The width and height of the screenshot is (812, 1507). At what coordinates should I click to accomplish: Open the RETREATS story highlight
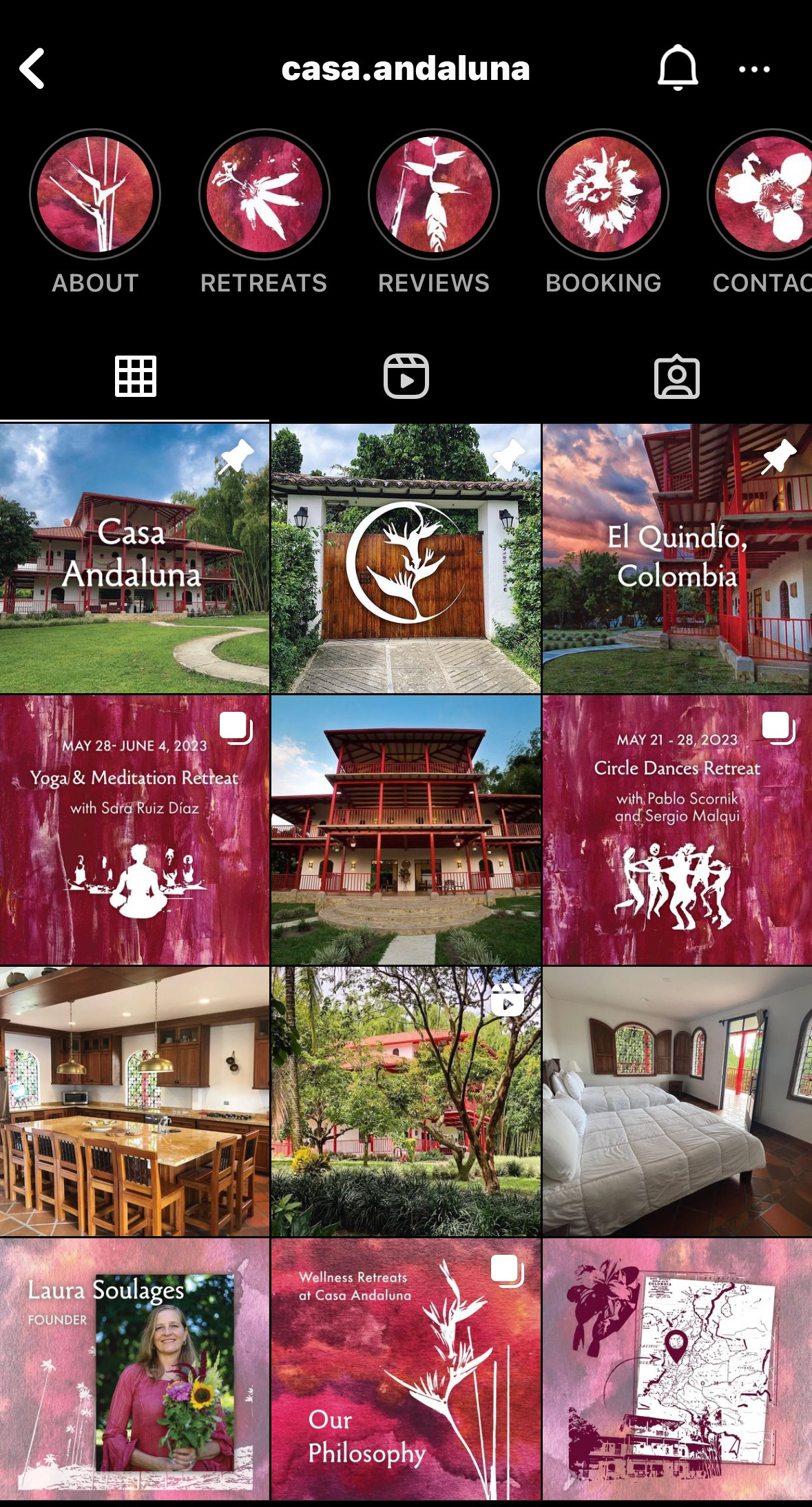point(264,195)
